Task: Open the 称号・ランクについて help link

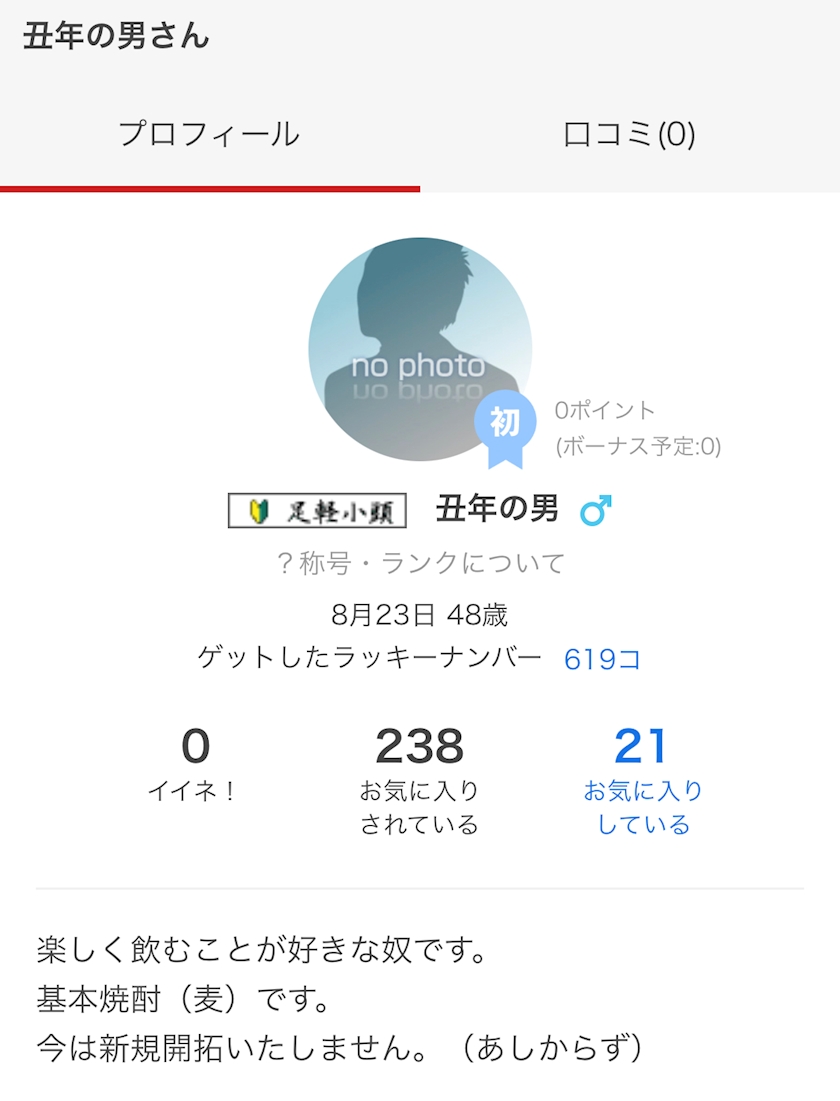Action: coord(420,563)
